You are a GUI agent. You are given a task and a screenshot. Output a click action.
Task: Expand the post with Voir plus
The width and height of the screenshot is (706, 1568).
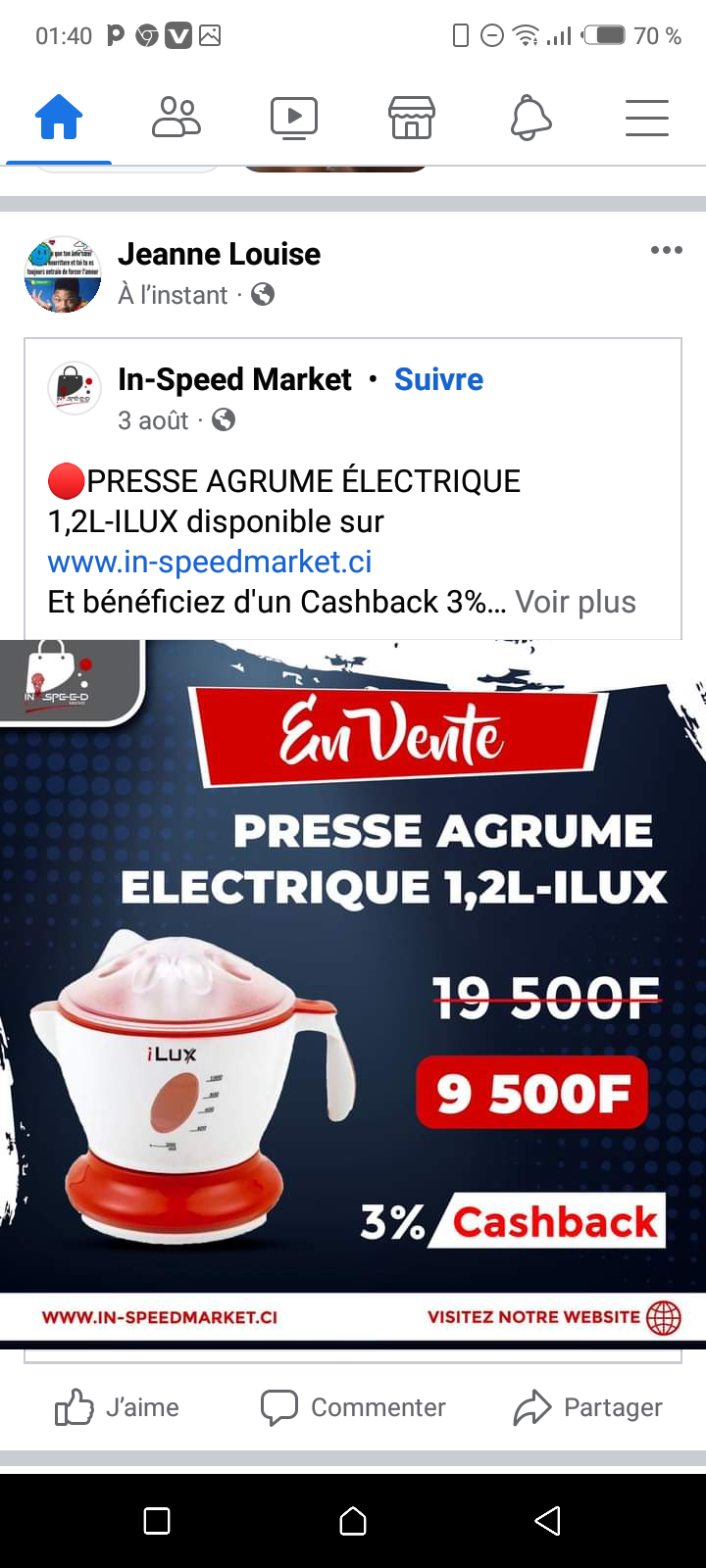click(x=576, y=602)
